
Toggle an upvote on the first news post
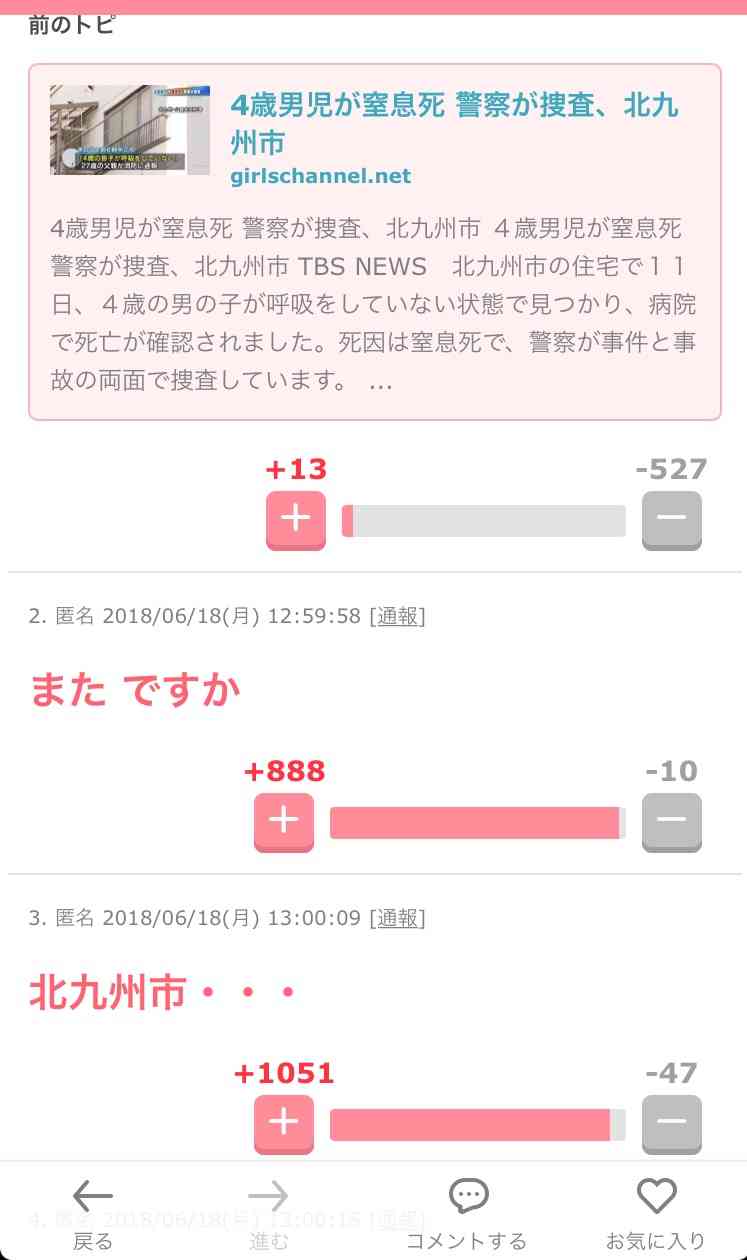click(x=295, y=519)
